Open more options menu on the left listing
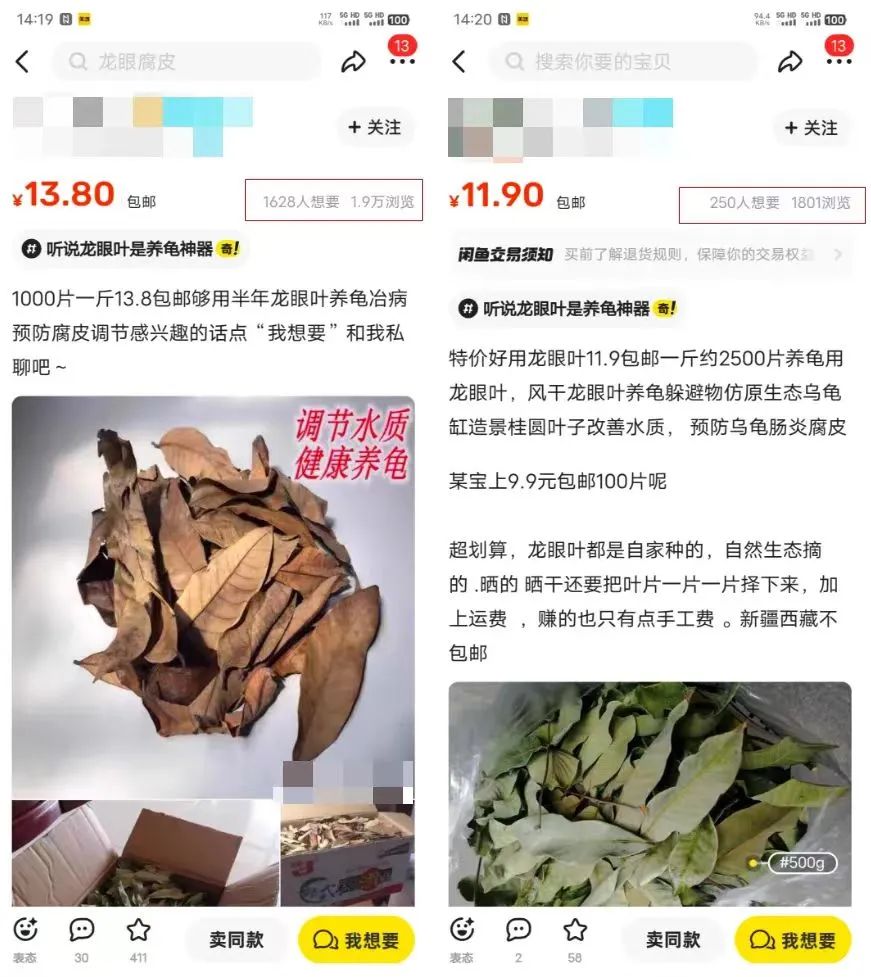Screen dimensions: 871x977 pos(402,61)
